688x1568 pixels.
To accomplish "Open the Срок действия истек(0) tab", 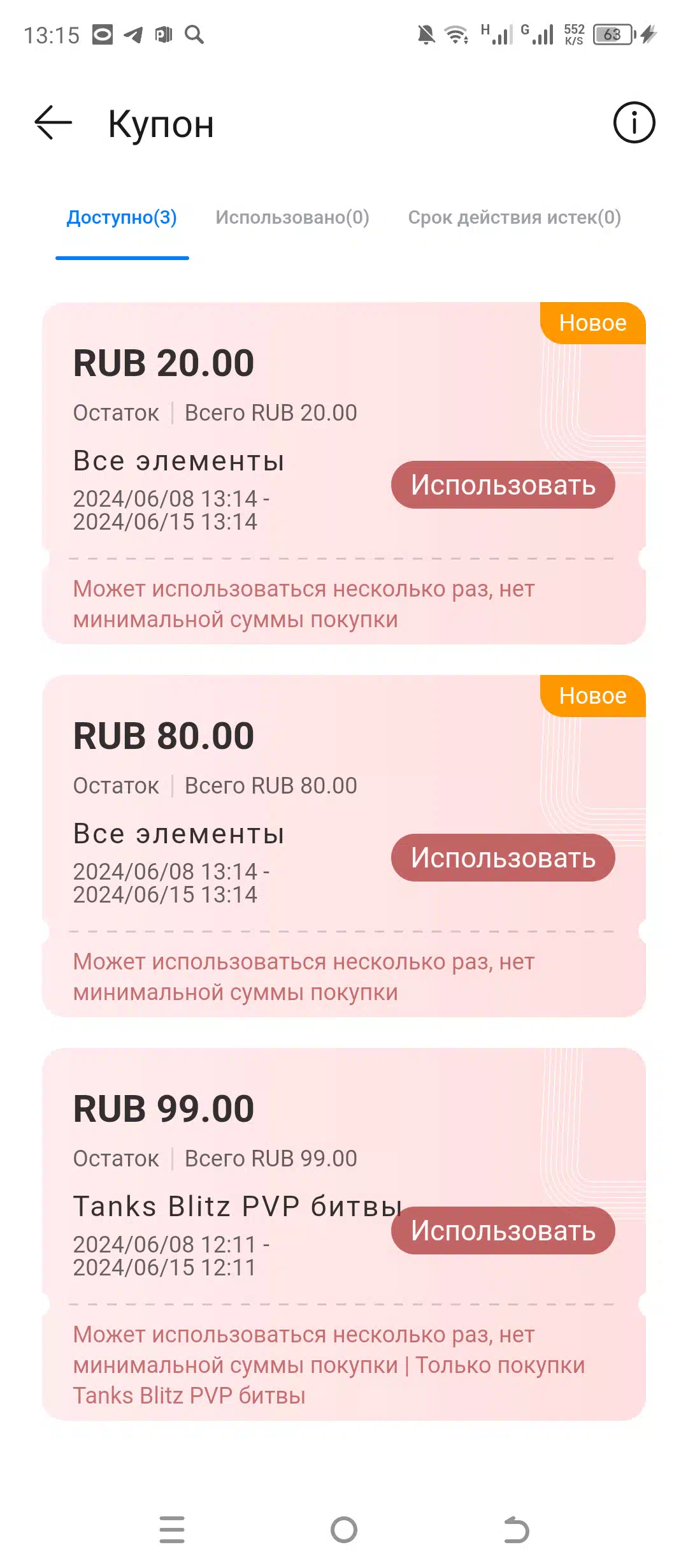I will click(x=514, y=218).
